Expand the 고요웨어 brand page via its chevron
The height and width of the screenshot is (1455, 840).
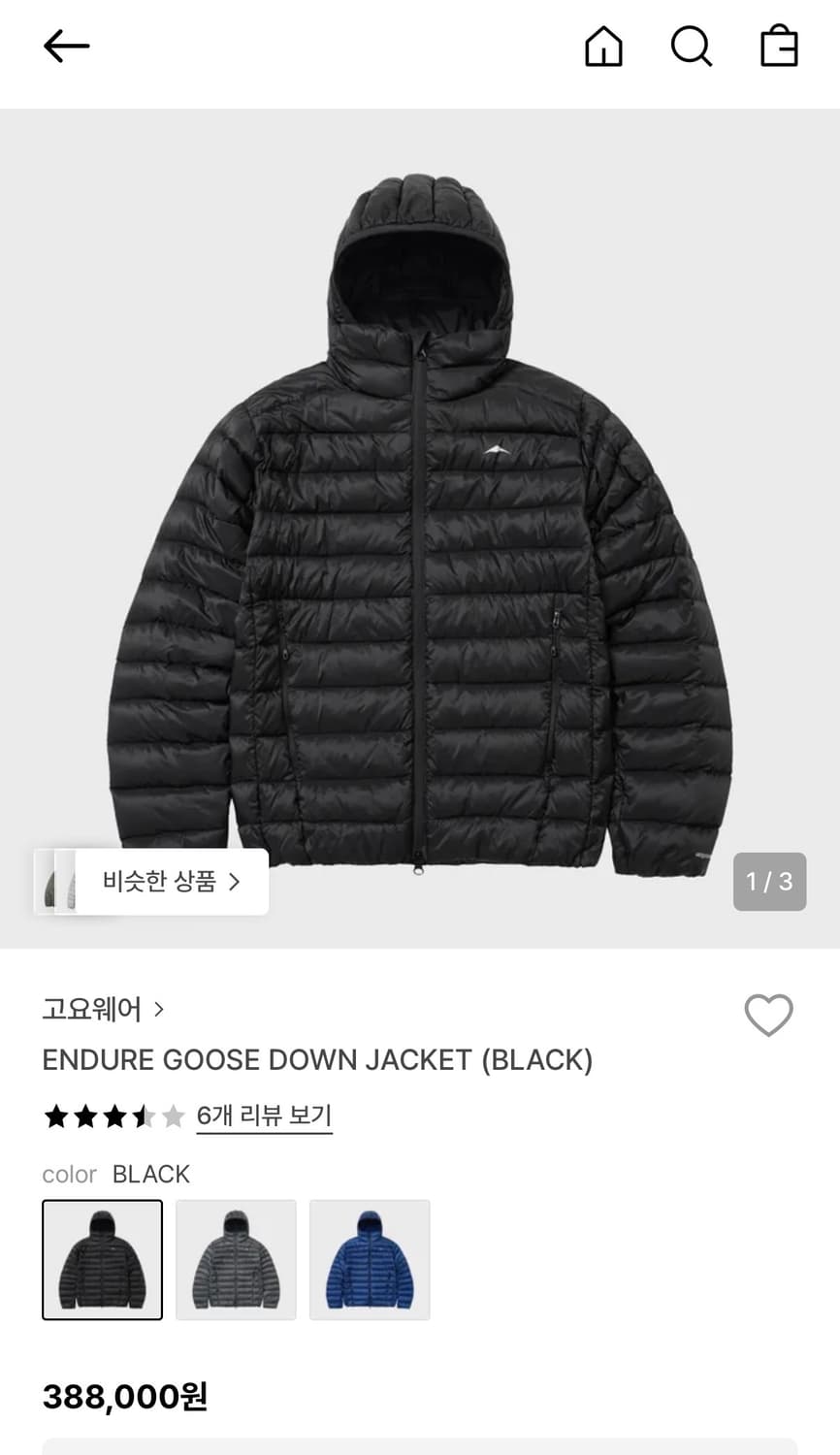click(160, 1009)
